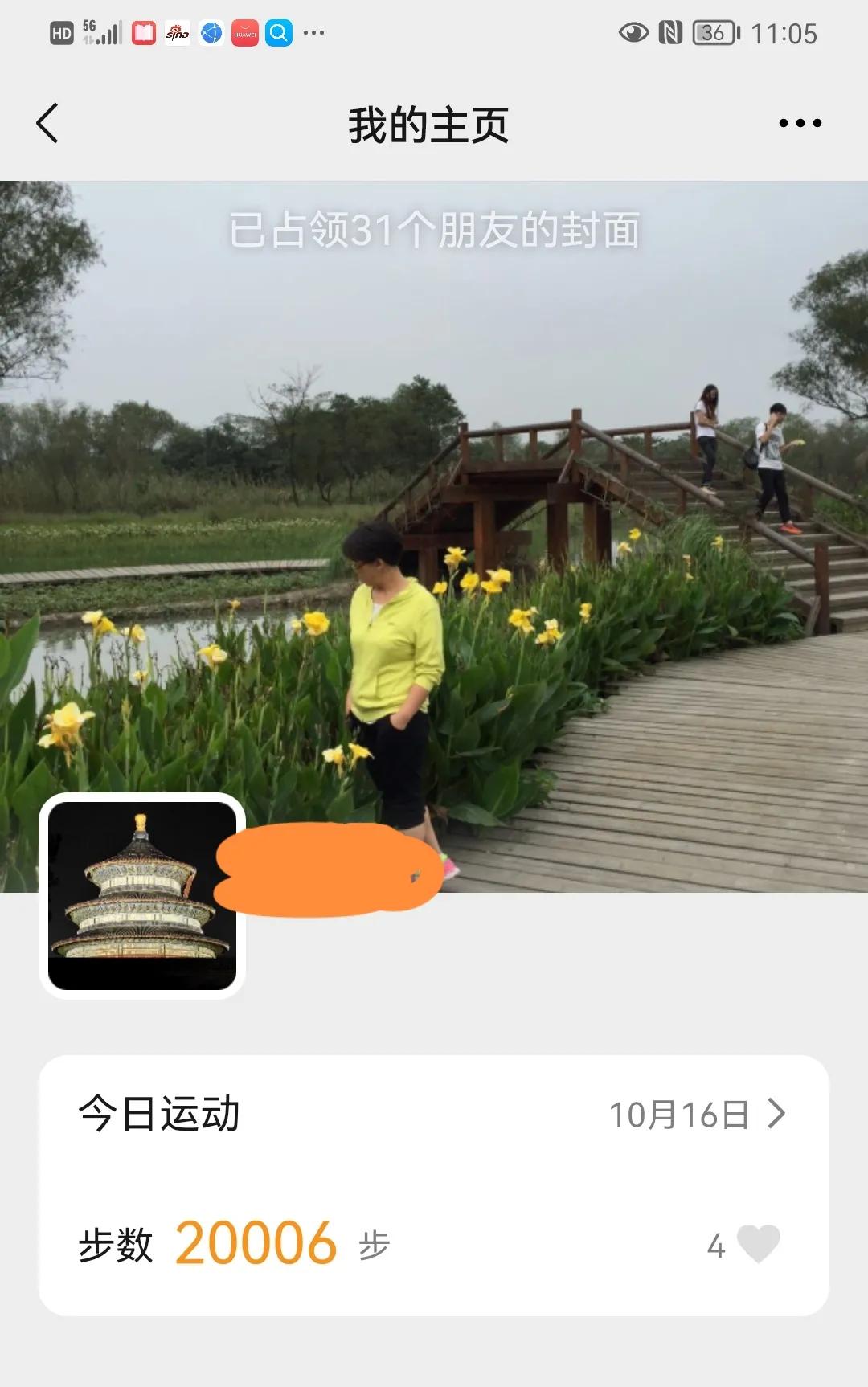Tap the blue search icon in status bar
The height and width of the screenshot is (1387, 868).
[280, 33]
